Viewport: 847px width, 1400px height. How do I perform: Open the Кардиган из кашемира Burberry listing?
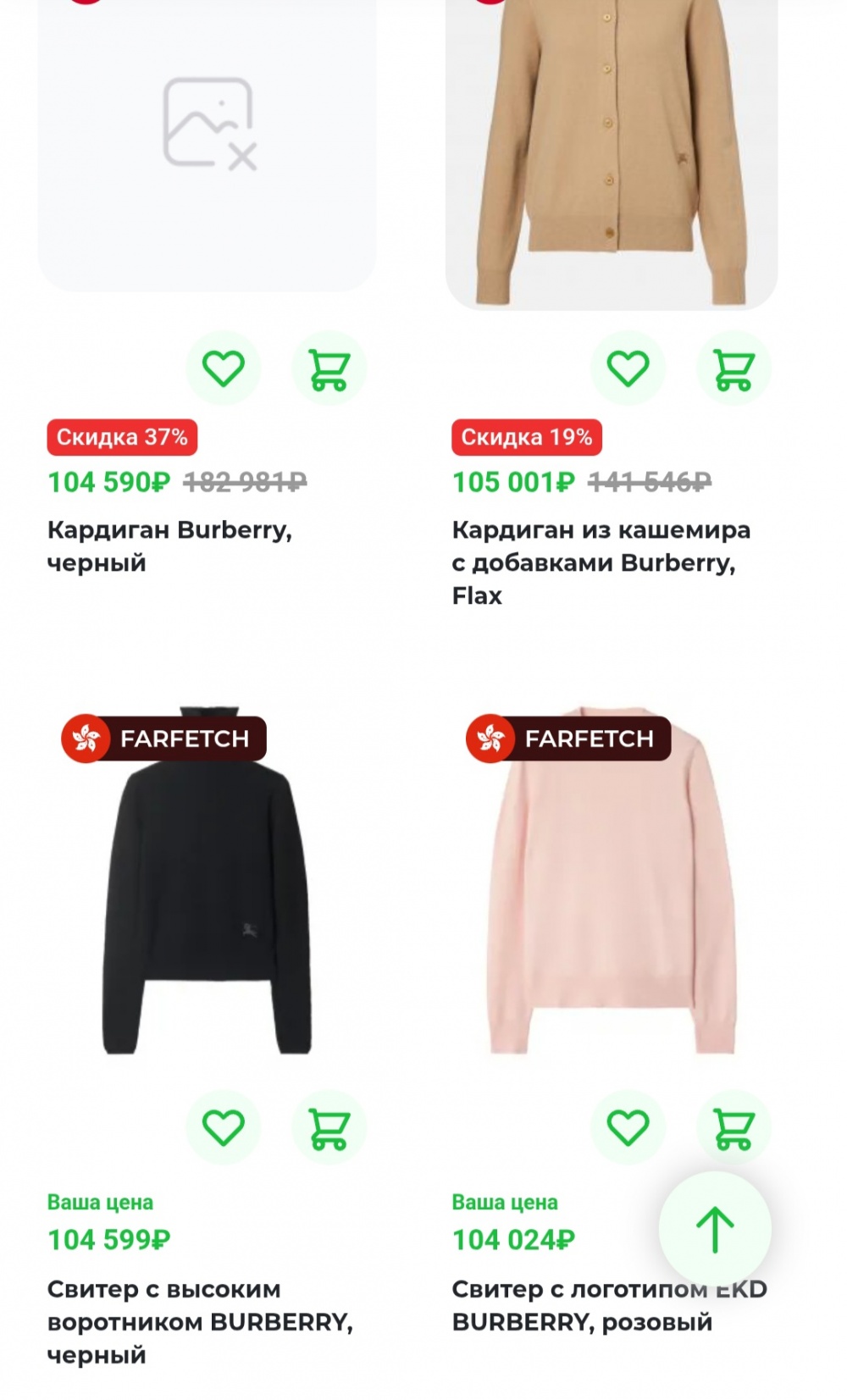pyautogui.click(x=601, y=561)
